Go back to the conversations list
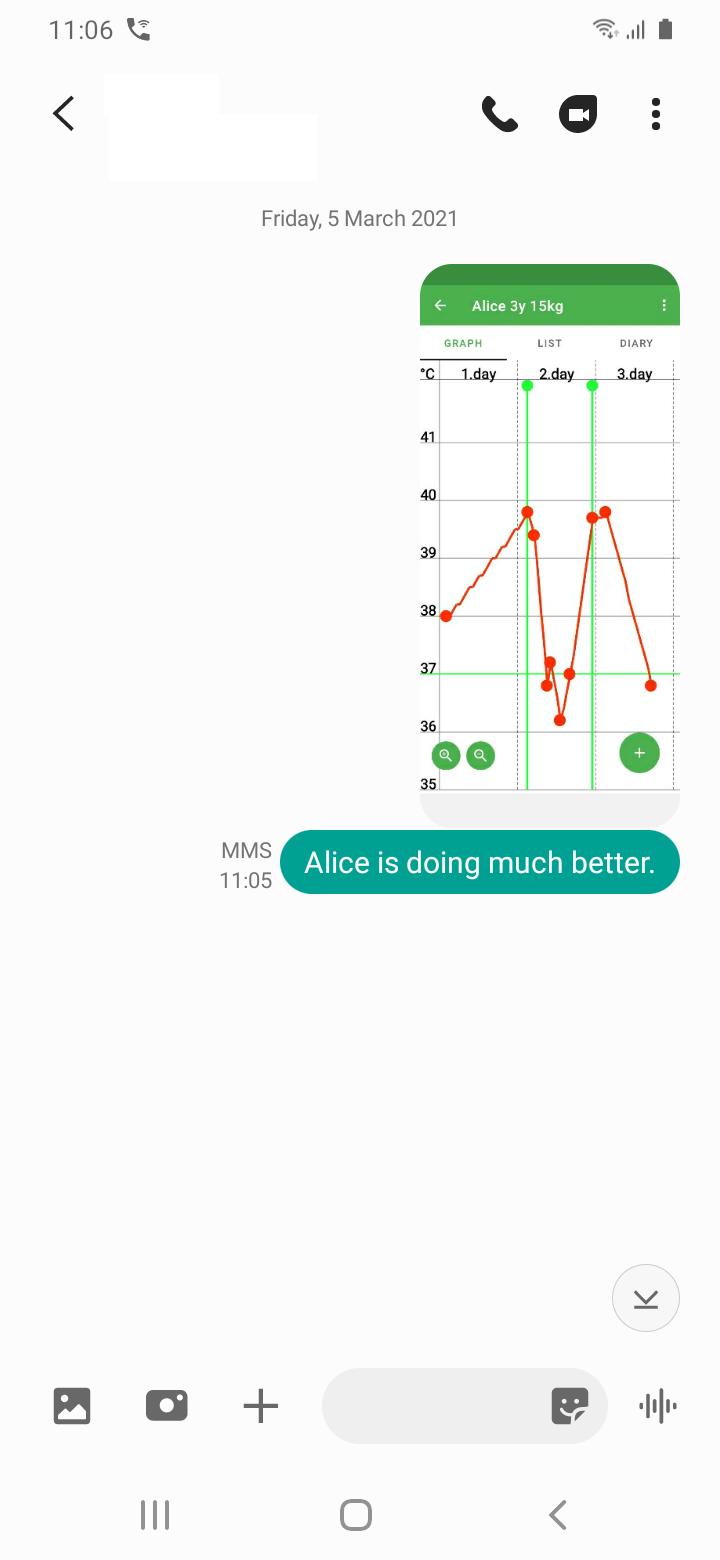720x1560 pixels. point(64,114)
